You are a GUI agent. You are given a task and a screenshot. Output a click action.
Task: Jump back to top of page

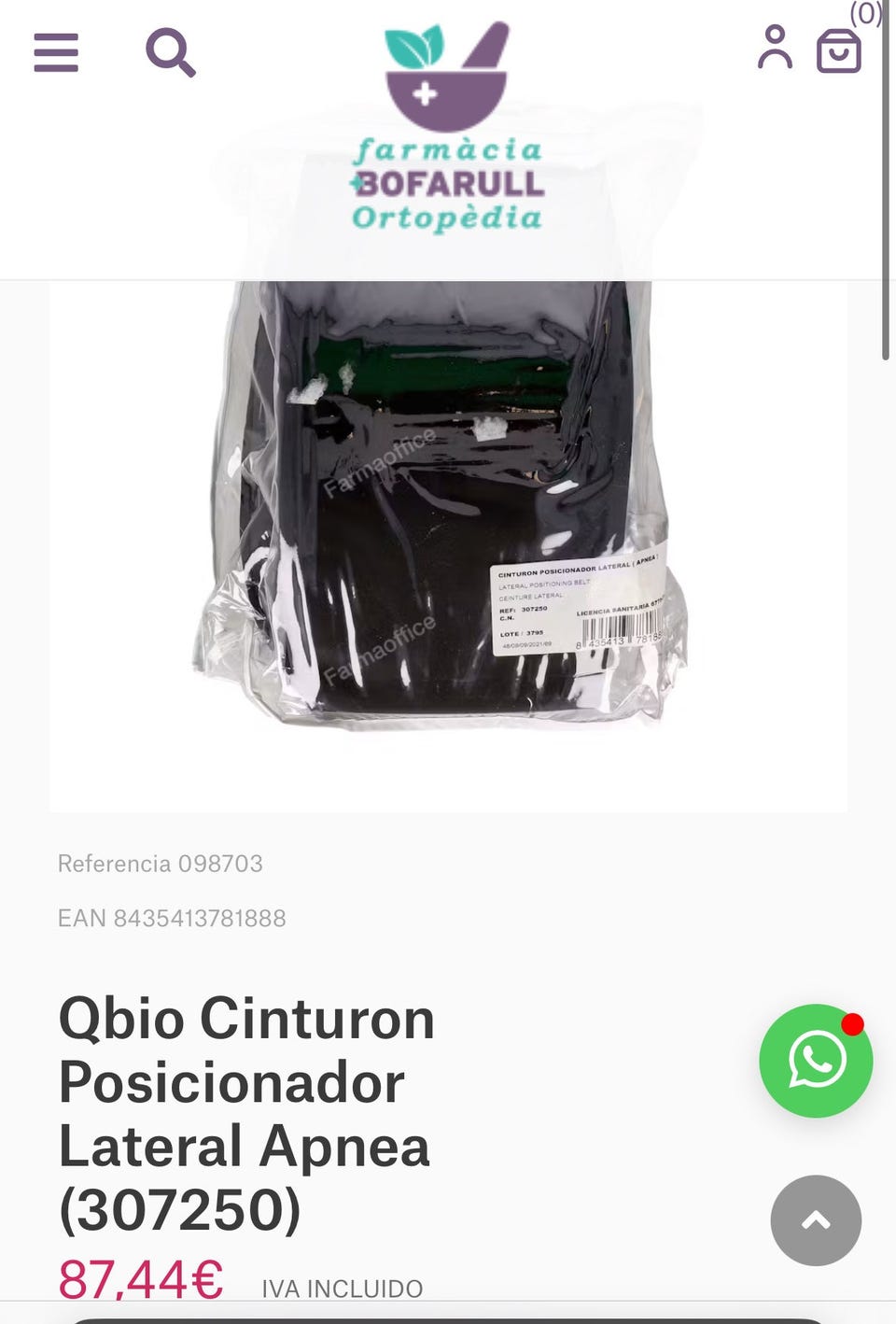[816, 1220]
